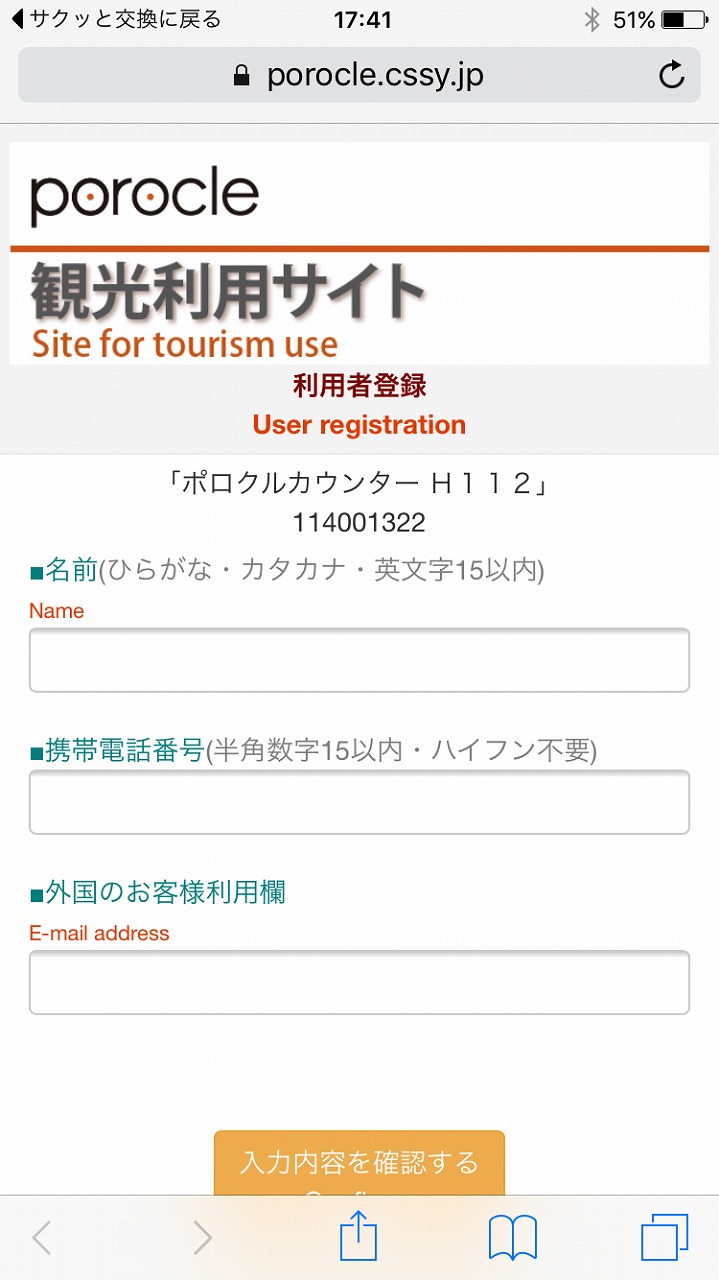Tap 入力内容を確認する confirm button

tap(359, 1163)
